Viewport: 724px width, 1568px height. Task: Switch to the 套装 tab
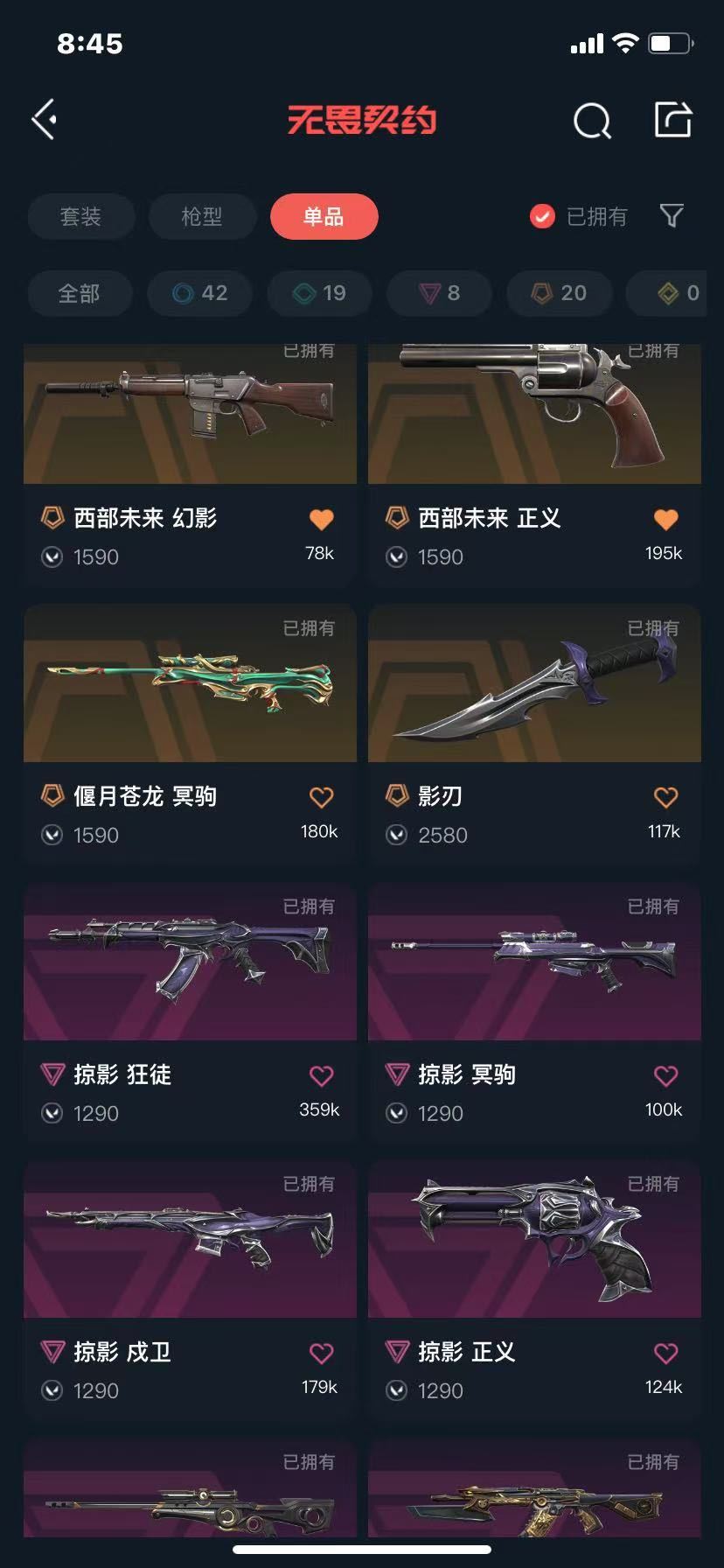[81, 216]
